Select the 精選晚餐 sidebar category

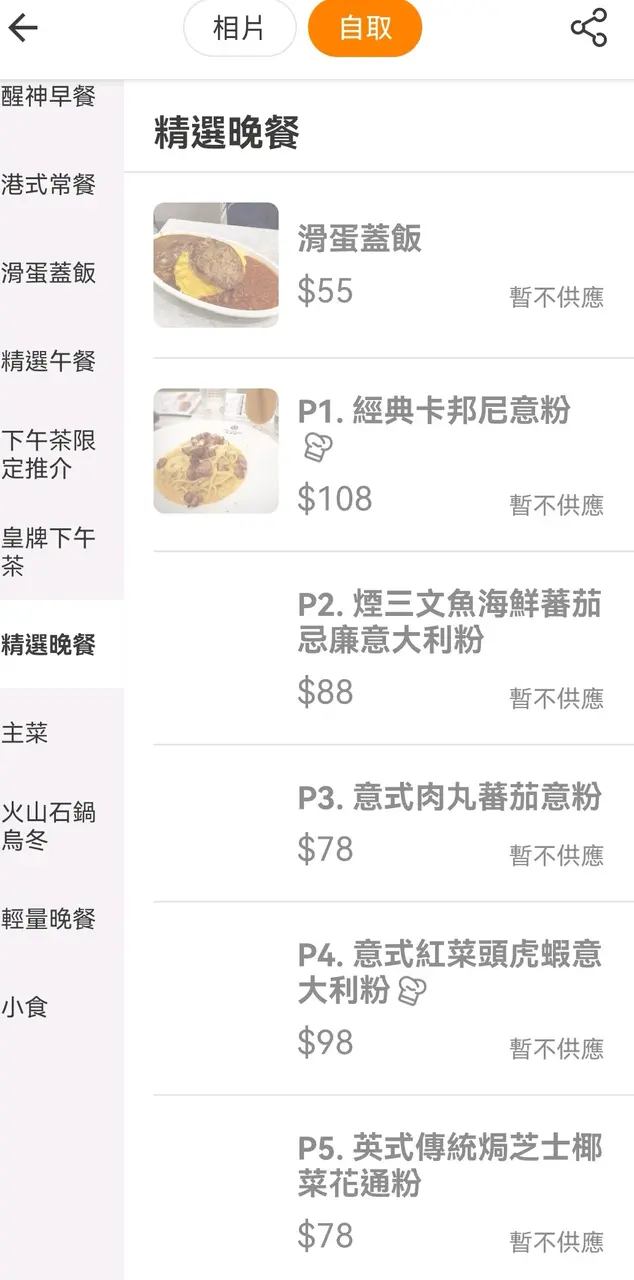coord(49,645)
